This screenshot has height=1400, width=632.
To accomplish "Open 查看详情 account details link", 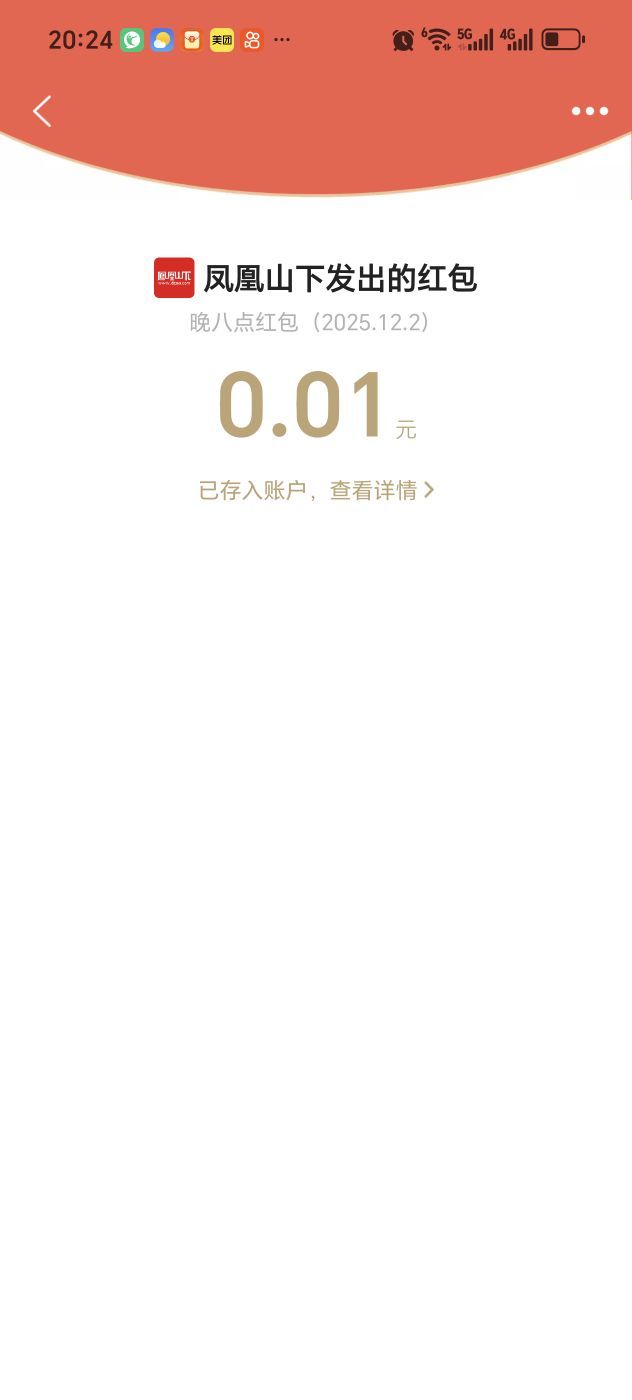I will [x=380, y=490].
